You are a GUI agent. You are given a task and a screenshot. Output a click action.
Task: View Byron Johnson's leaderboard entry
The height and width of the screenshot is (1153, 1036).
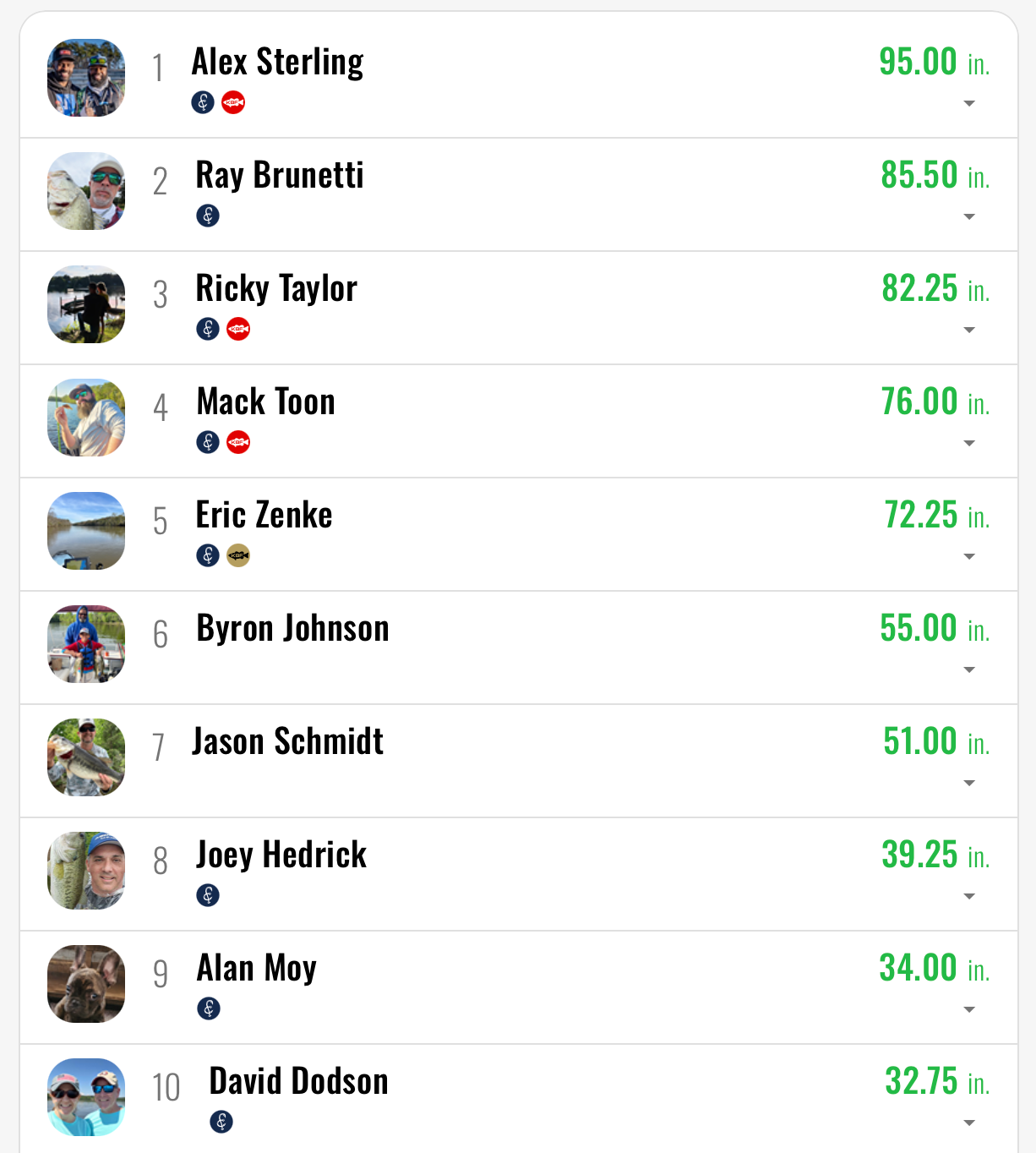292,629
